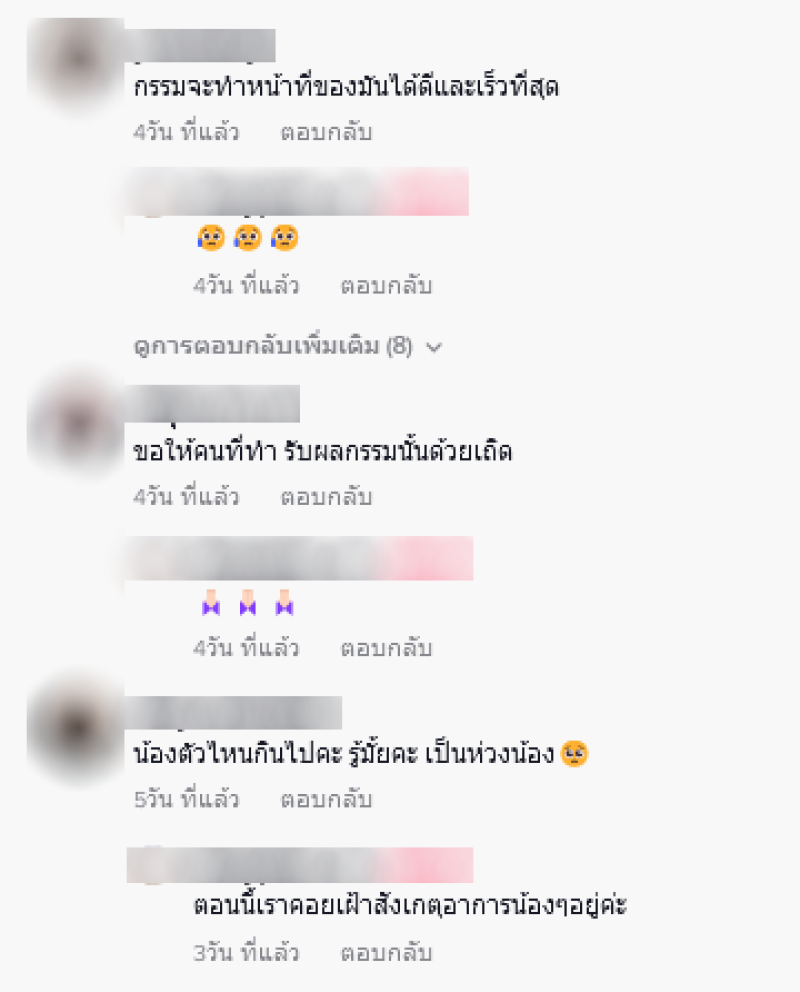
Task: Reply to the comment "น้องตัวไหนกินไปคะ รู้มั้ยคะ"
Action: point(326,800)
